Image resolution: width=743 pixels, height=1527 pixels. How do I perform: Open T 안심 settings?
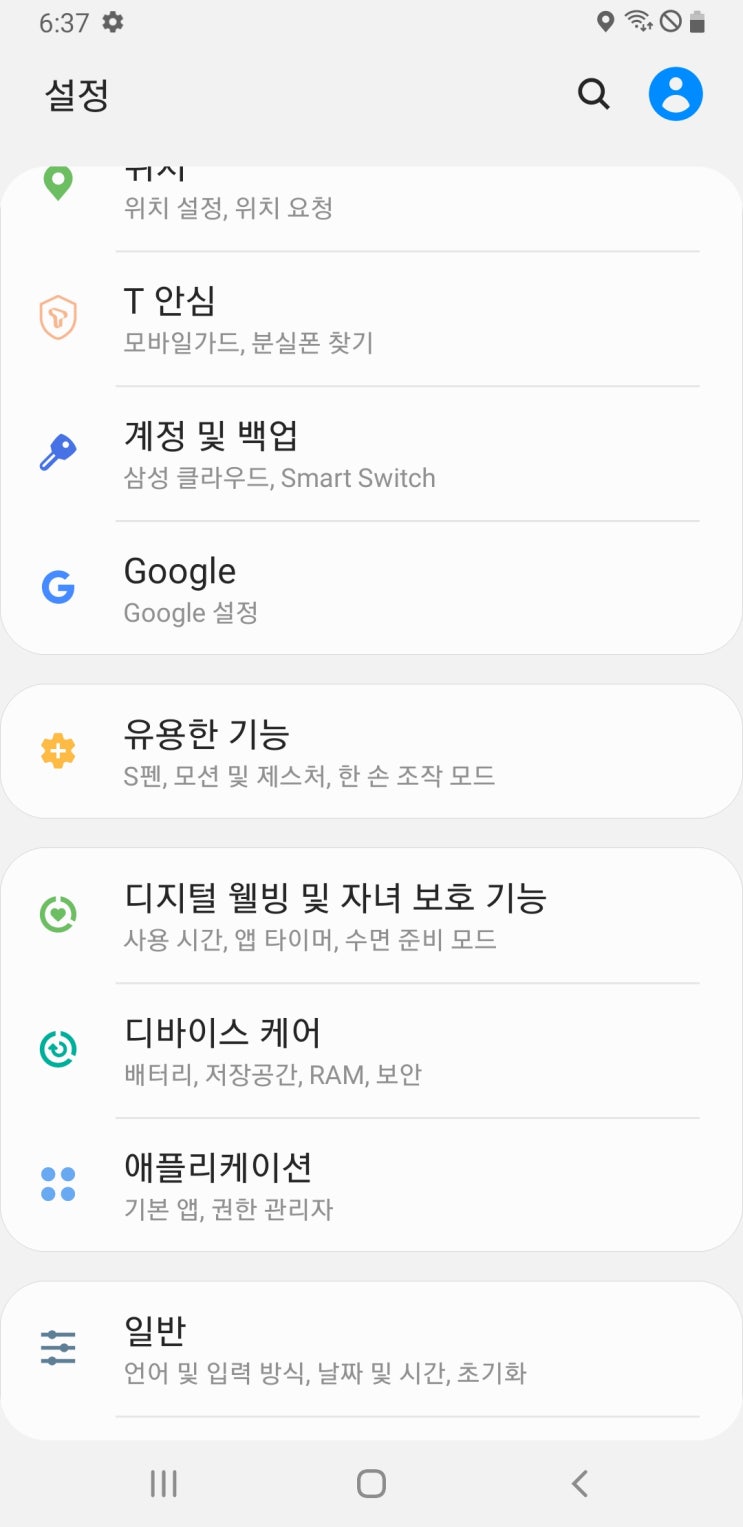coord(370,319)
